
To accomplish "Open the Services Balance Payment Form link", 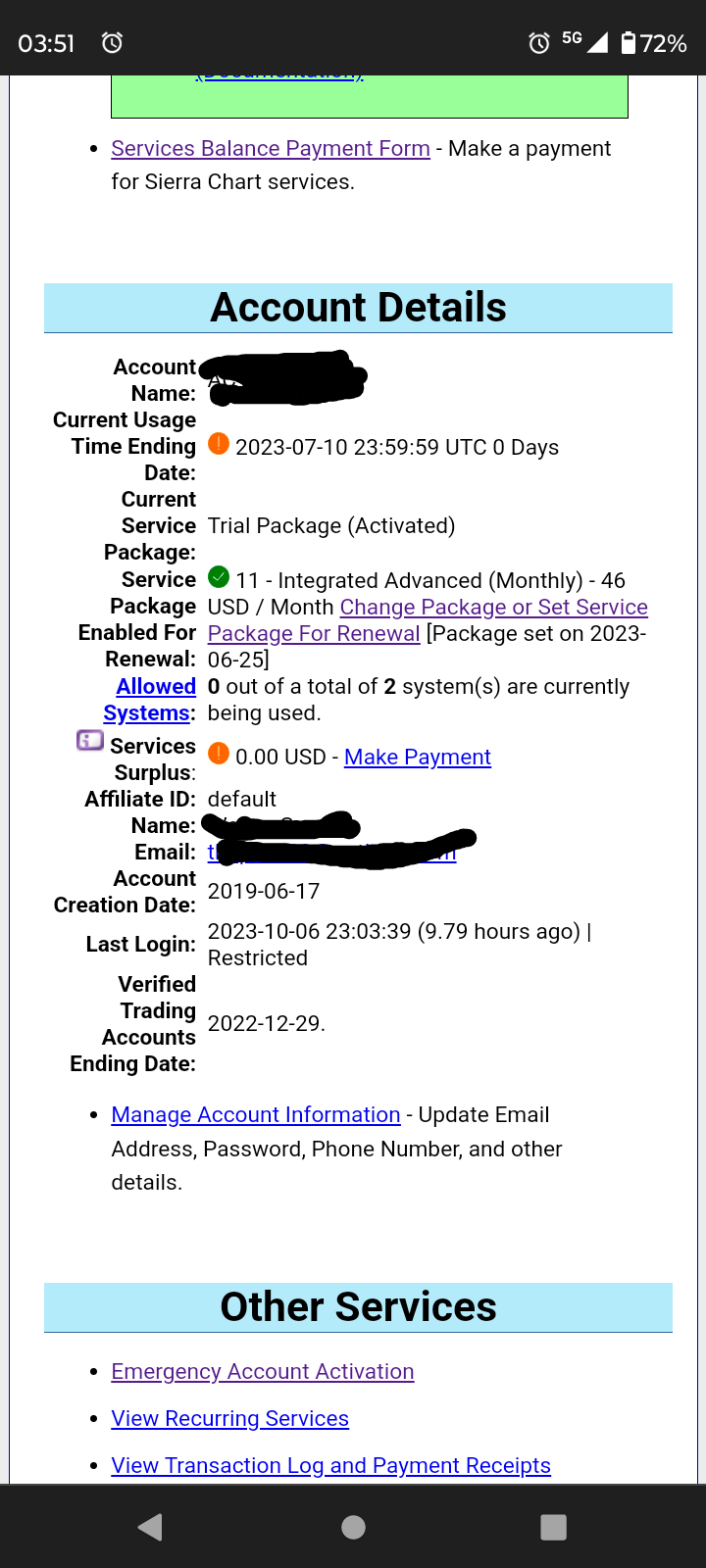I will 271,149.
